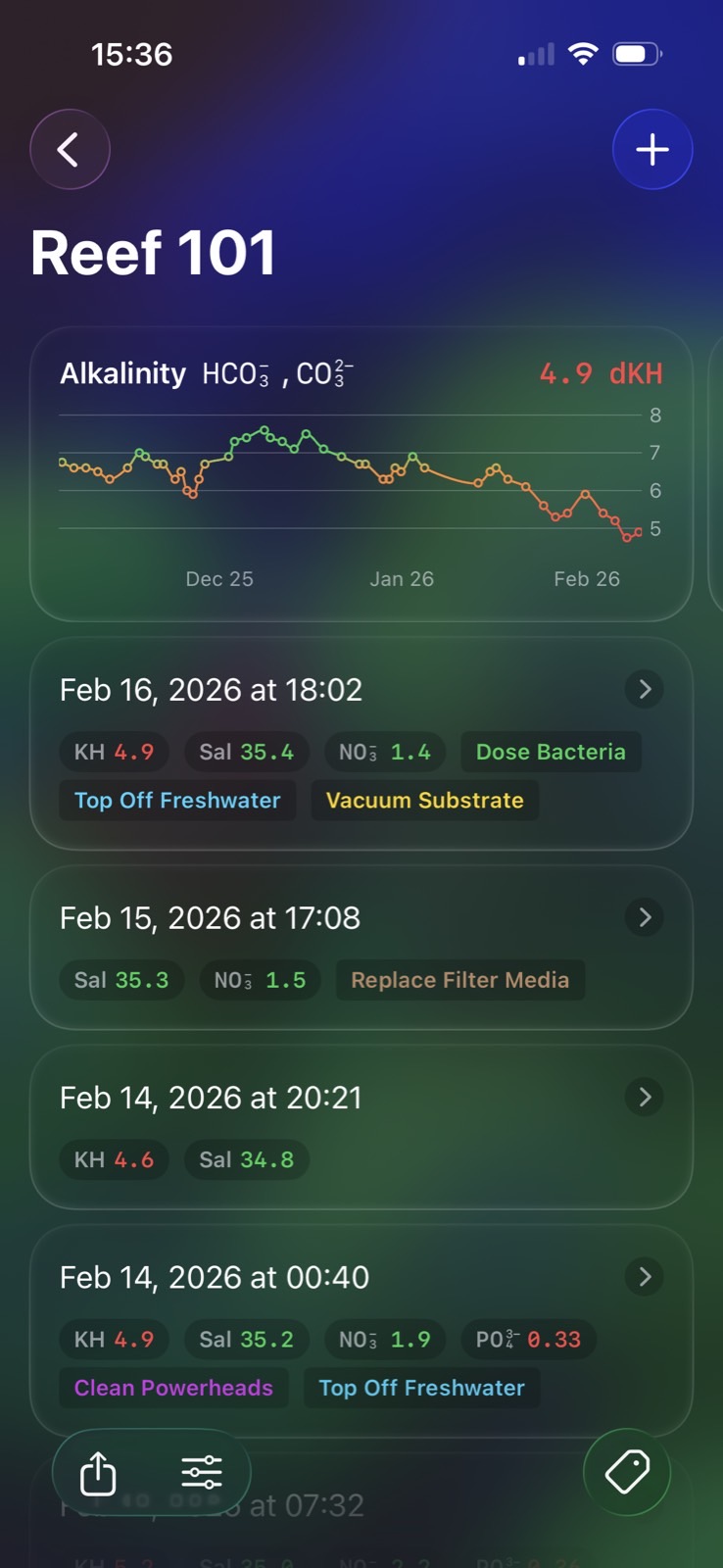
Task: Tap the share icon at bottom left
Action: tap(97, 1473)
